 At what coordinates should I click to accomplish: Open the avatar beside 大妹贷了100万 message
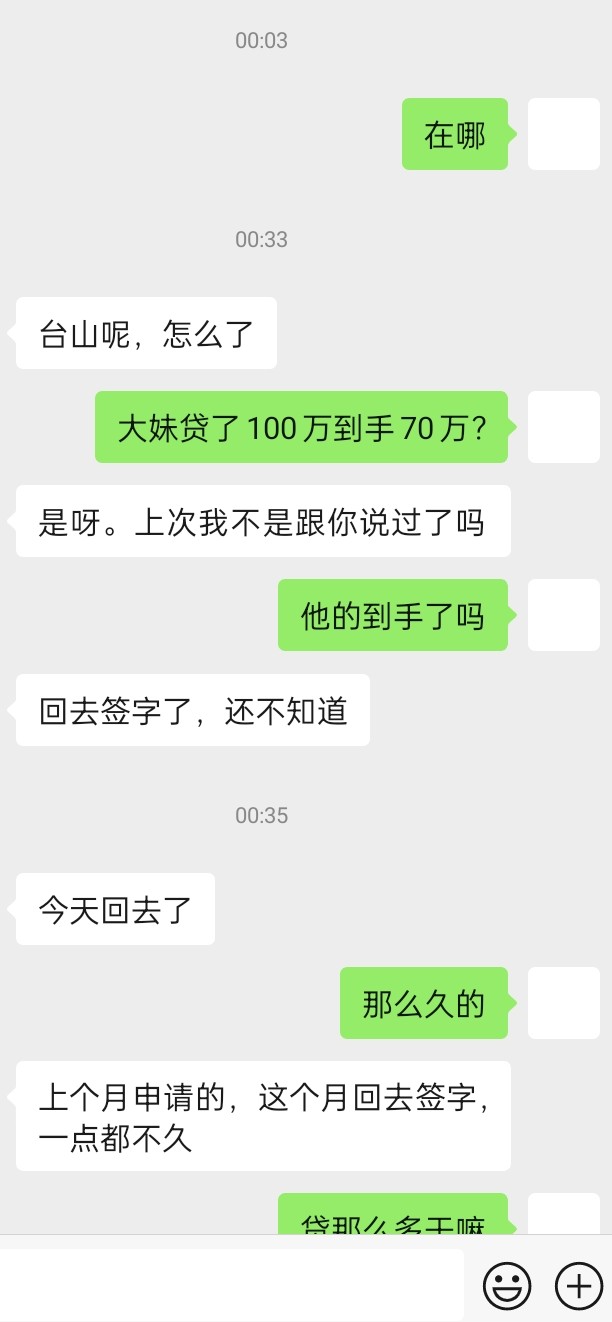coord(563,427)
